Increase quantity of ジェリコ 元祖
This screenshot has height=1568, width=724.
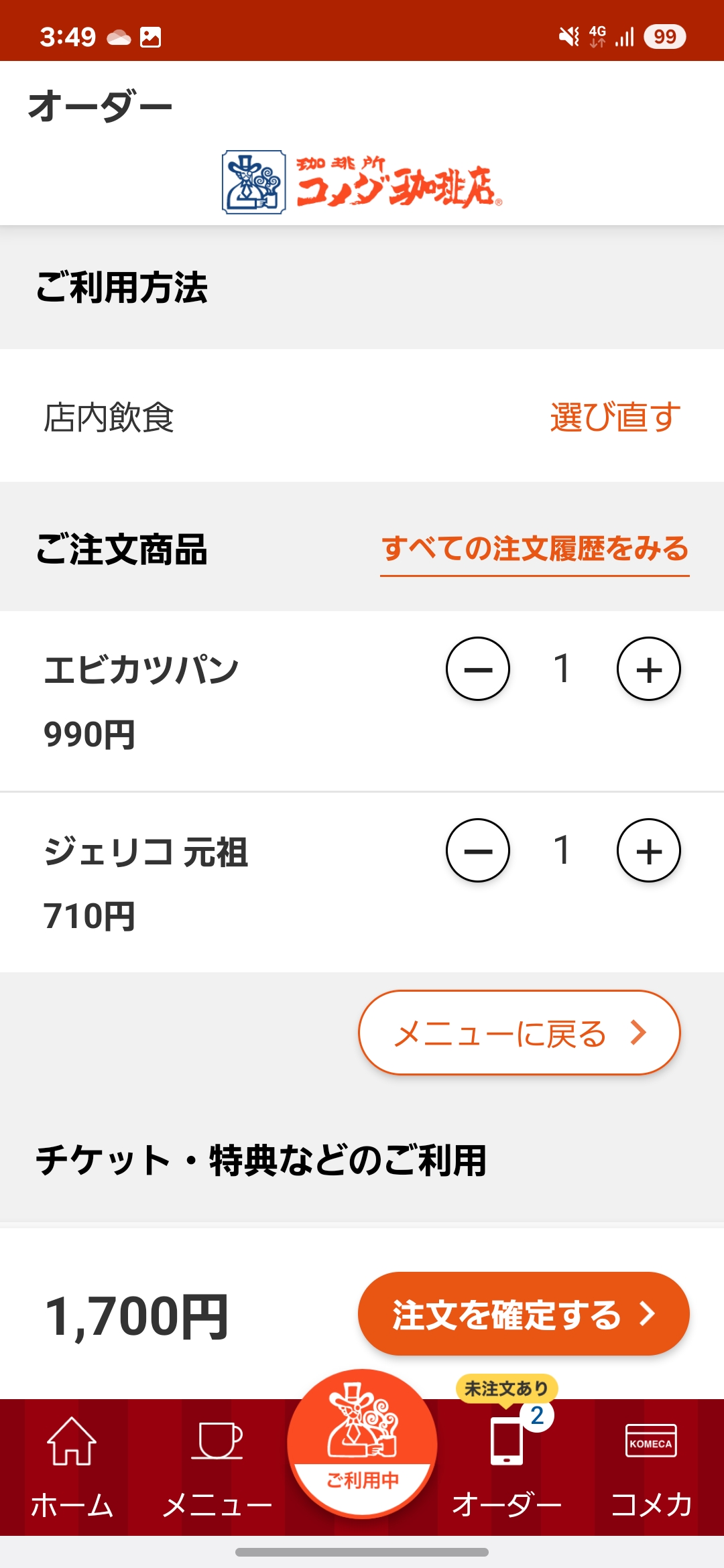pos(649,850)
